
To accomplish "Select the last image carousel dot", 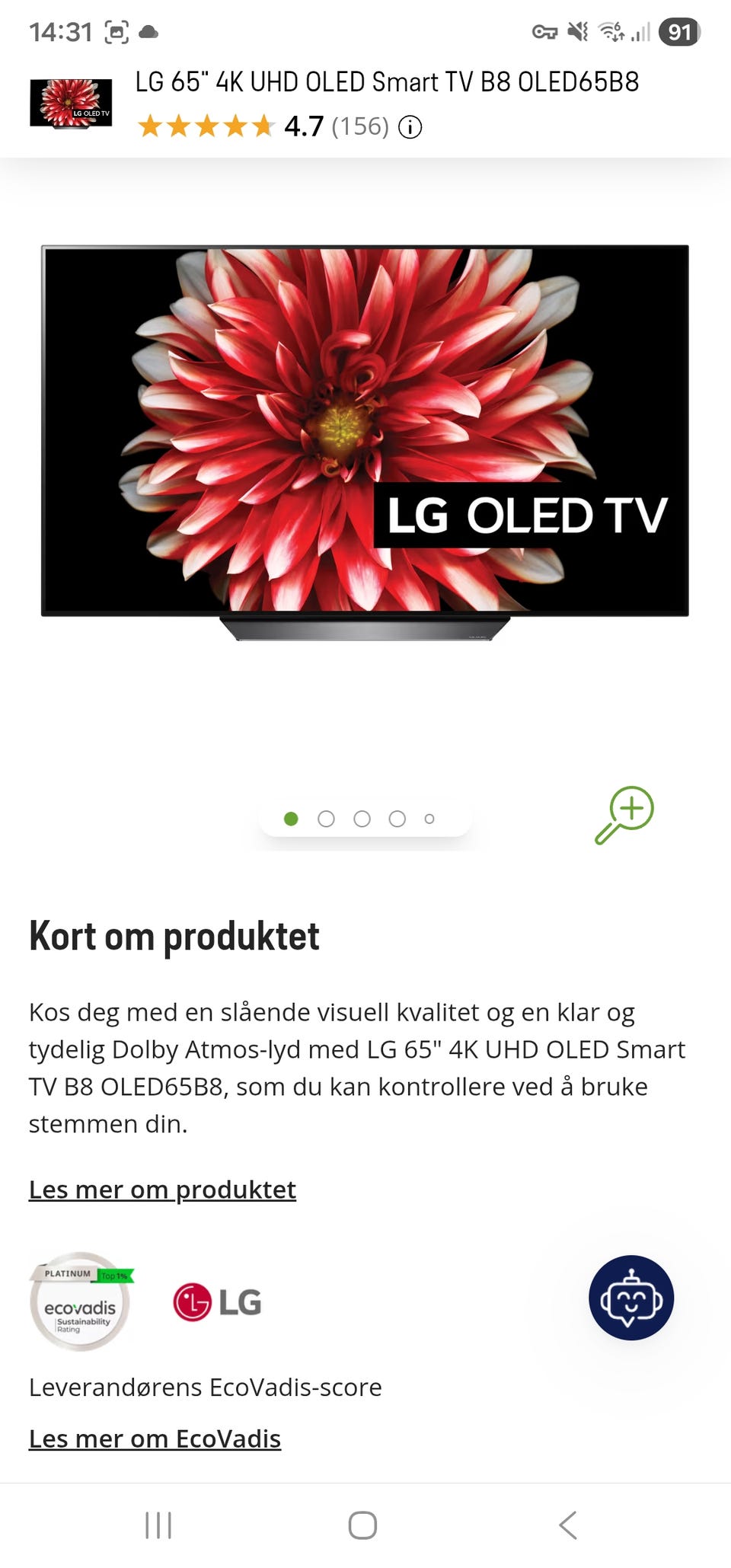I will click(429, 817).
